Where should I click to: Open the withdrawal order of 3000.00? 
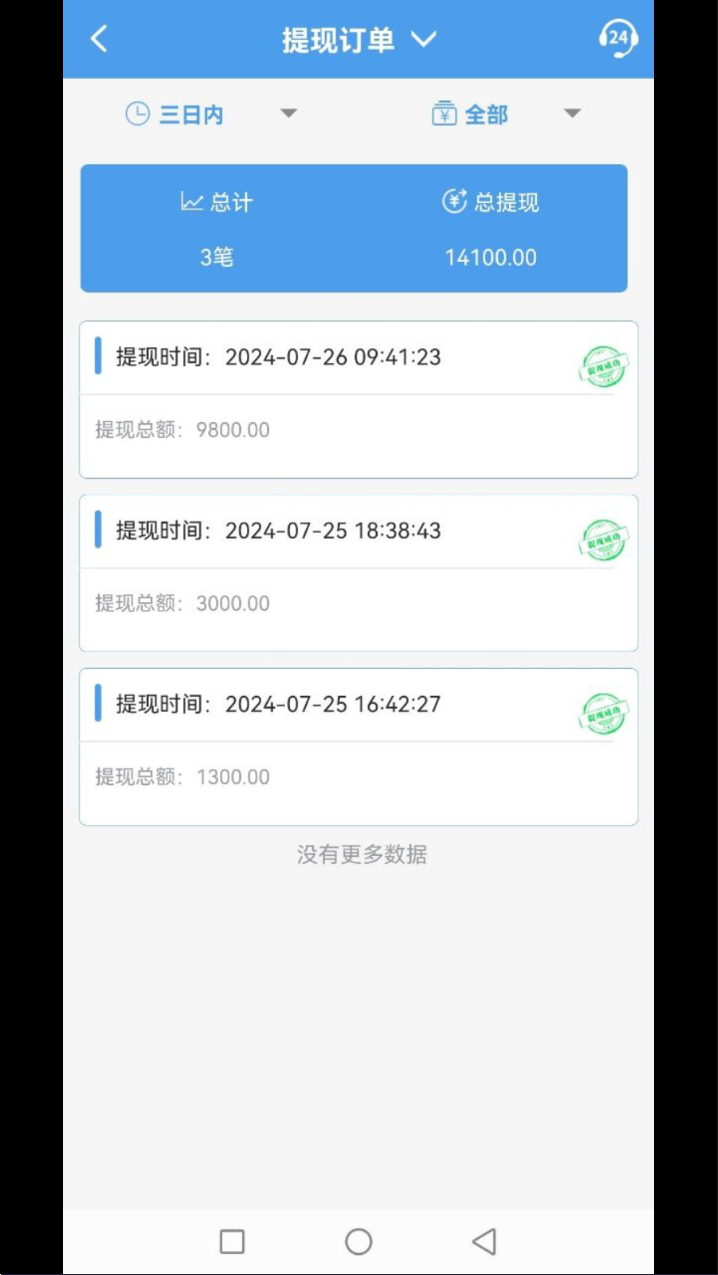358,572
